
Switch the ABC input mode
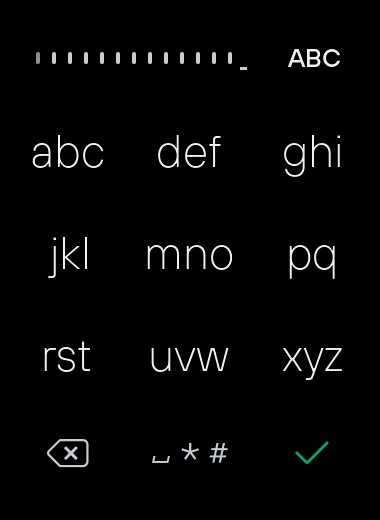coord(314,58)
